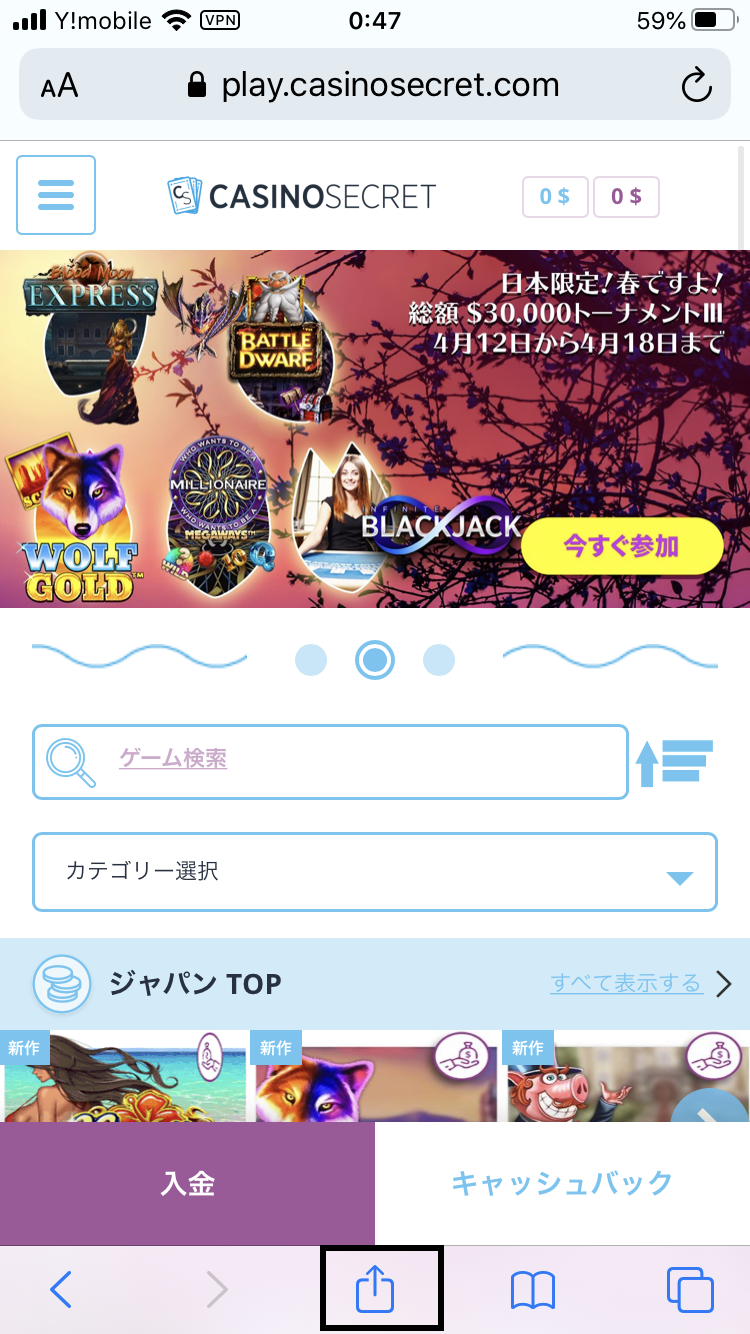750x1334 pixels.
Task: Go back in Safari
Action: [x=61, y=1291]
